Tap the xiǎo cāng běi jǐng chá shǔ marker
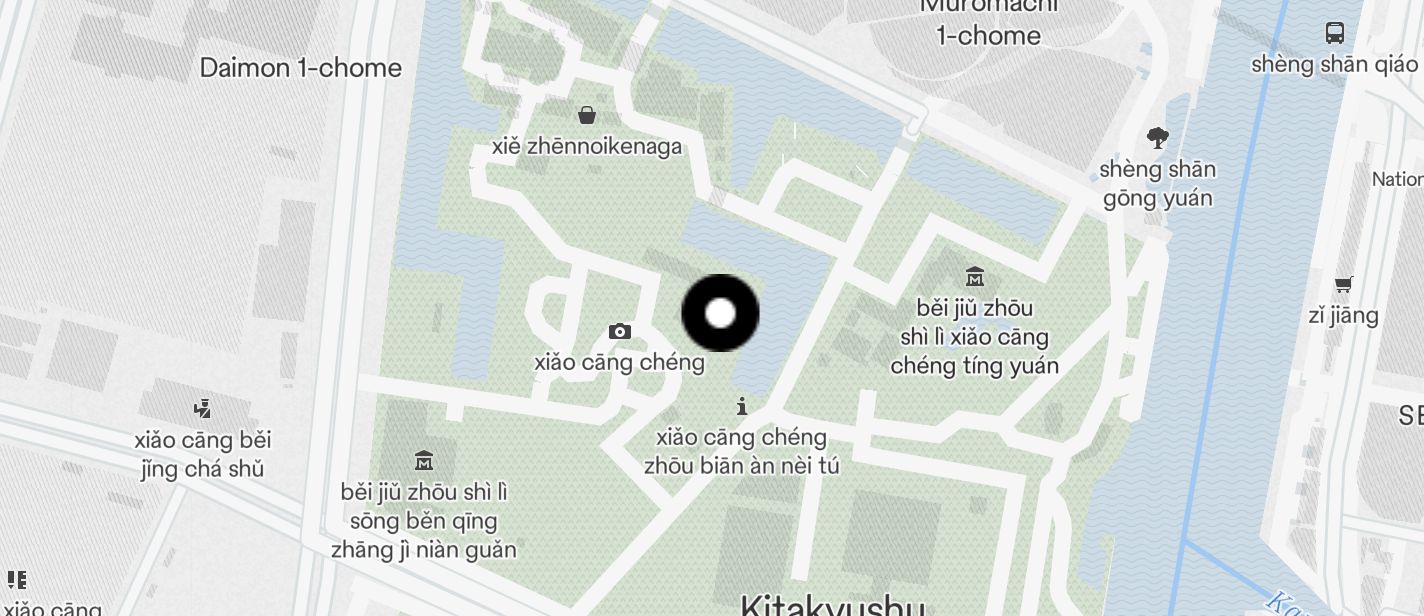Image resolution: width=1424 pixels, height=616 pixels. 203,408
